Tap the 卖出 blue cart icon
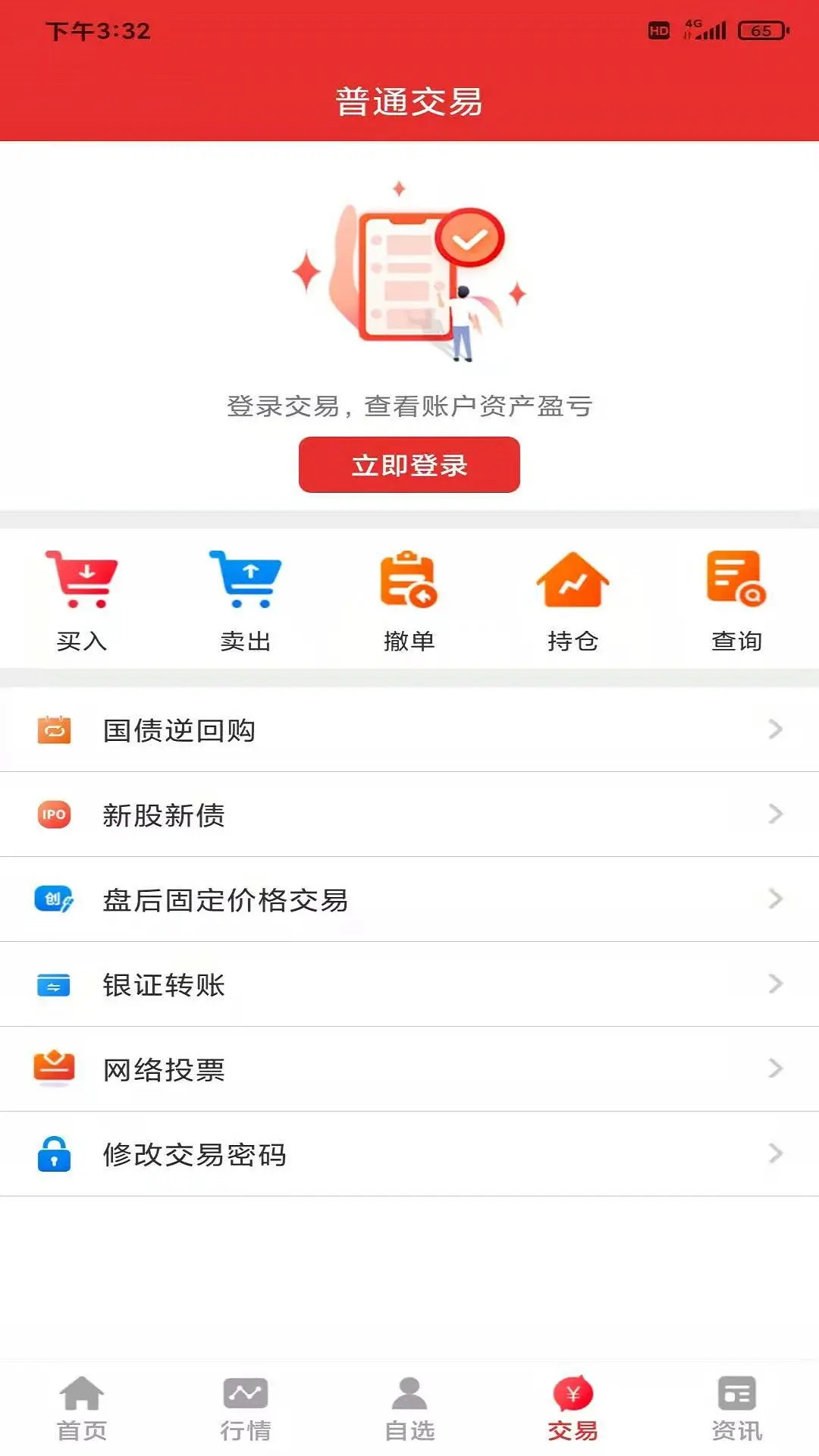This screenshot has height=1456, width=819. [x=245, y=580]
